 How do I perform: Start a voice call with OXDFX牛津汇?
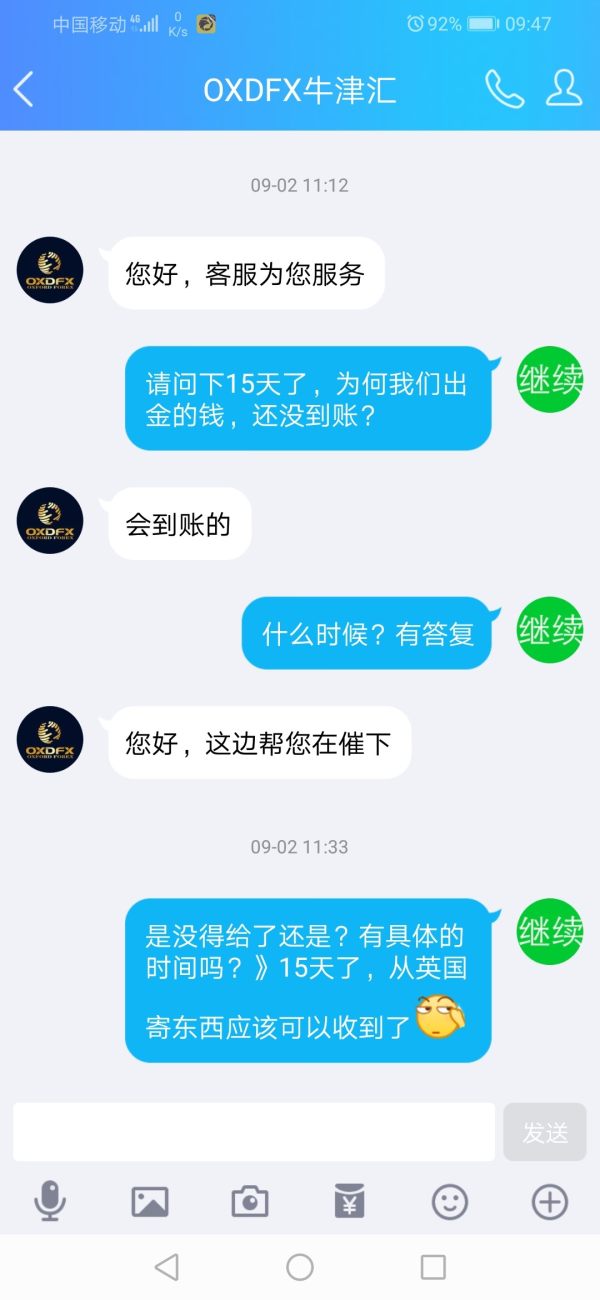[x=504, y=89]
